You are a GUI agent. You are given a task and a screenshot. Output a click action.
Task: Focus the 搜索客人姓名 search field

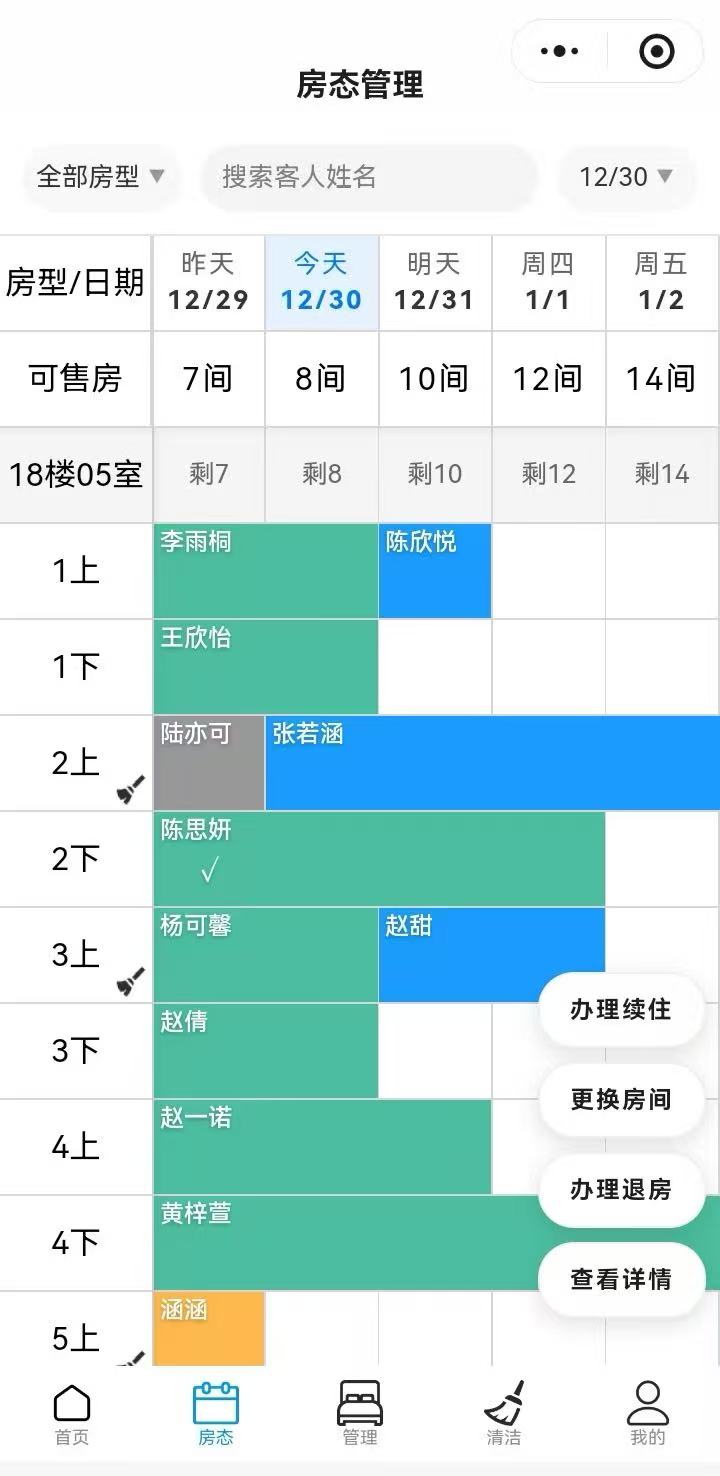368,177
